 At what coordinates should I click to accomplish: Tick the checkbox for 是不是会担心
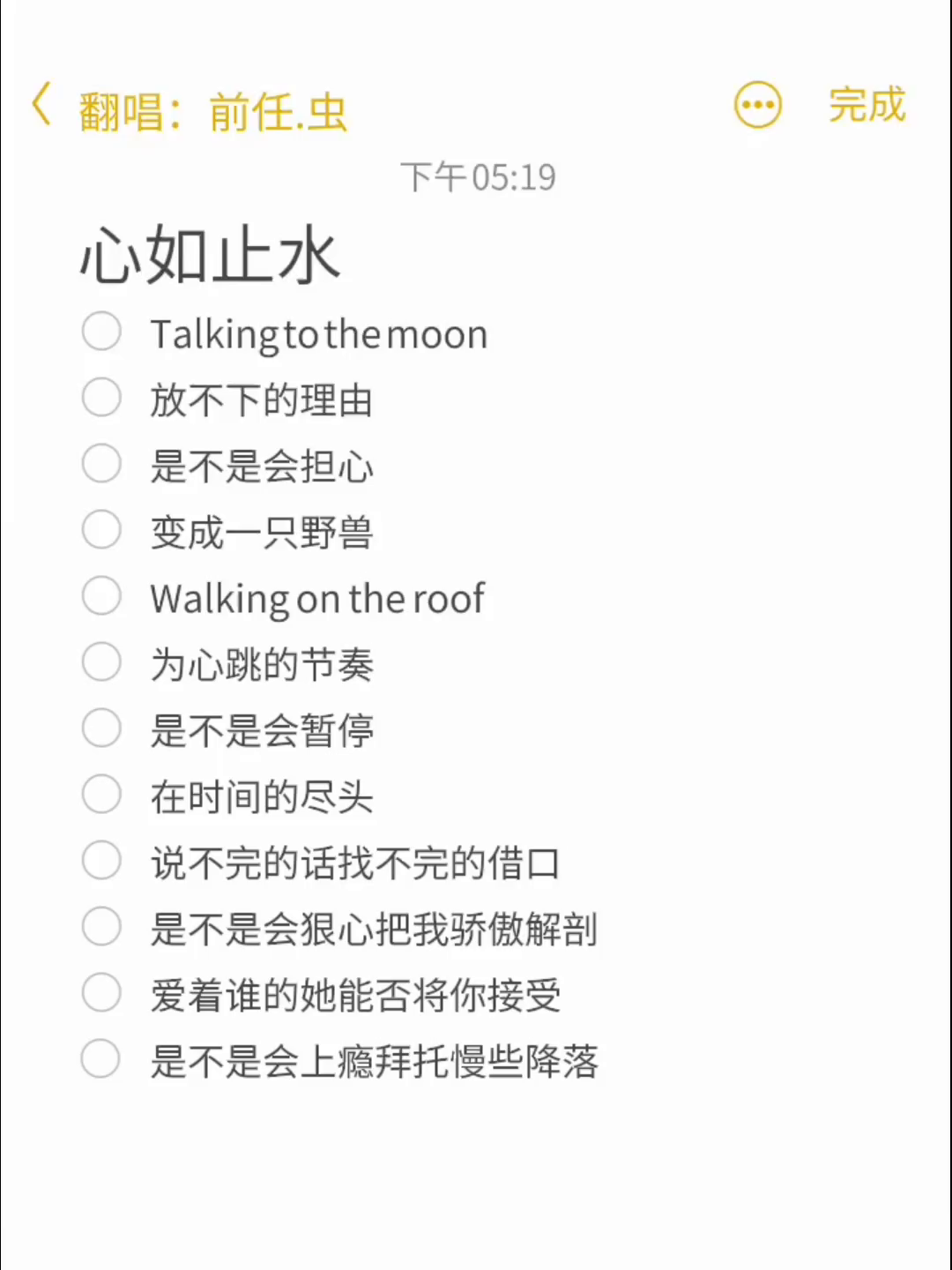[101, 464]
